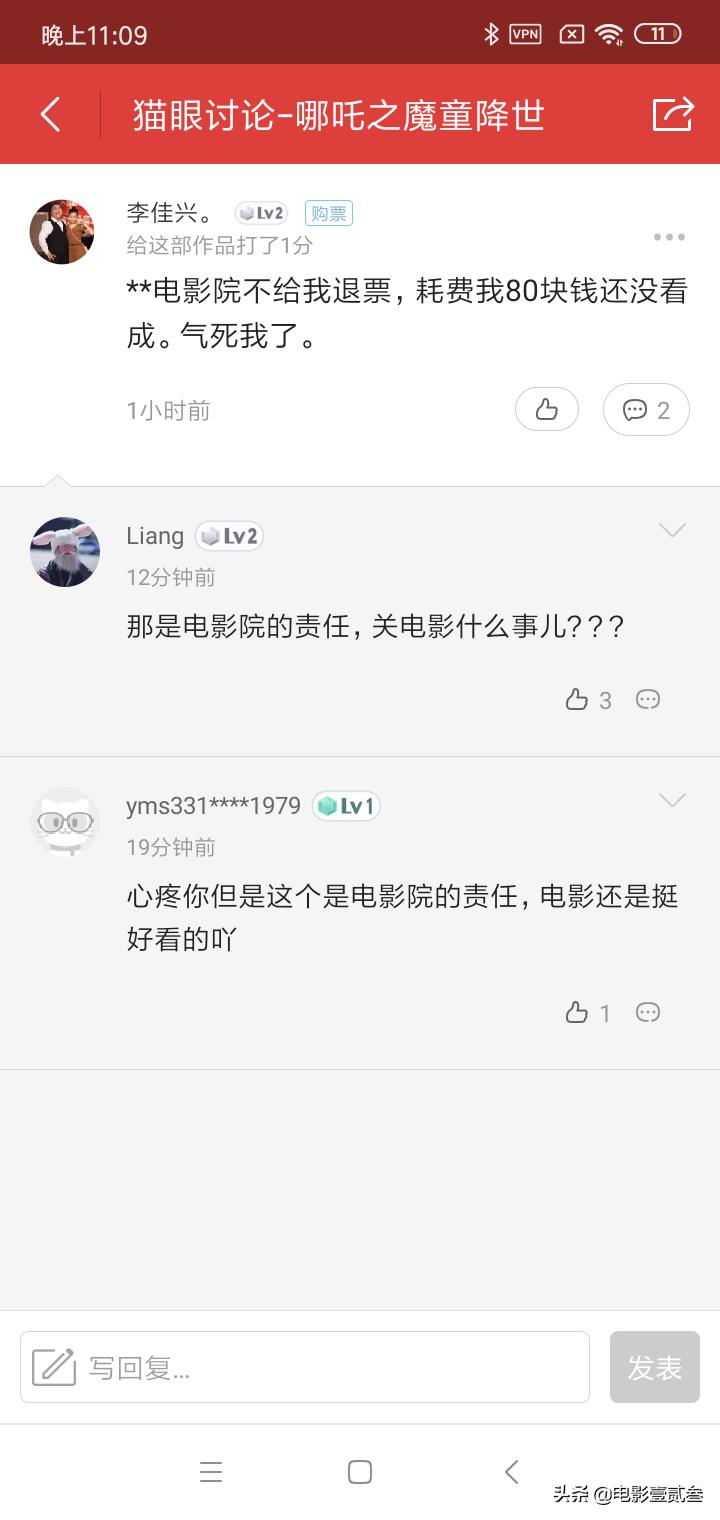The height and width of the screenshot is (1520, 720).
Task: Open 李佳兴's Lv2 level badge
Action: pos(260,212)
